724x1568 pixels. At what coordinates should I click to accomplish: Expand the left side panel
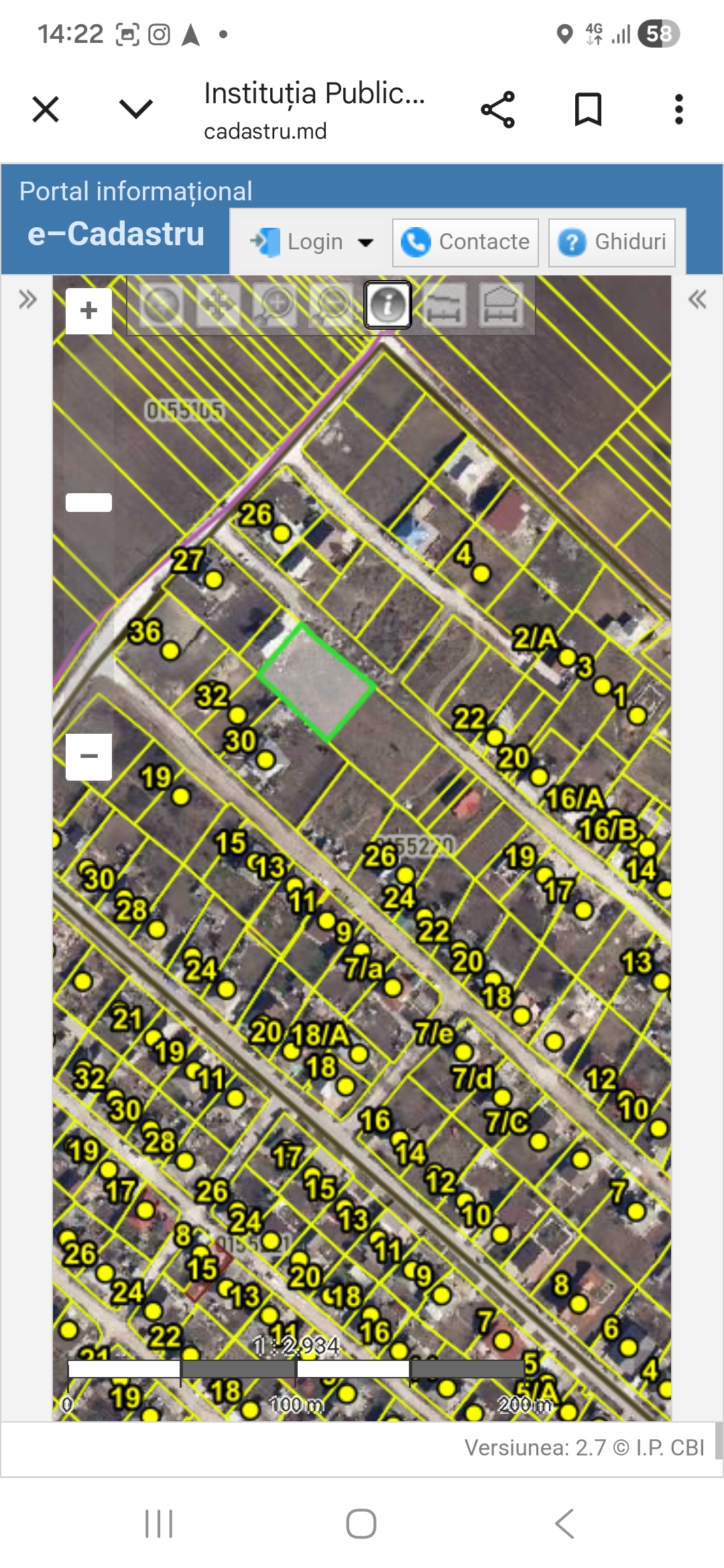[27, 299]
